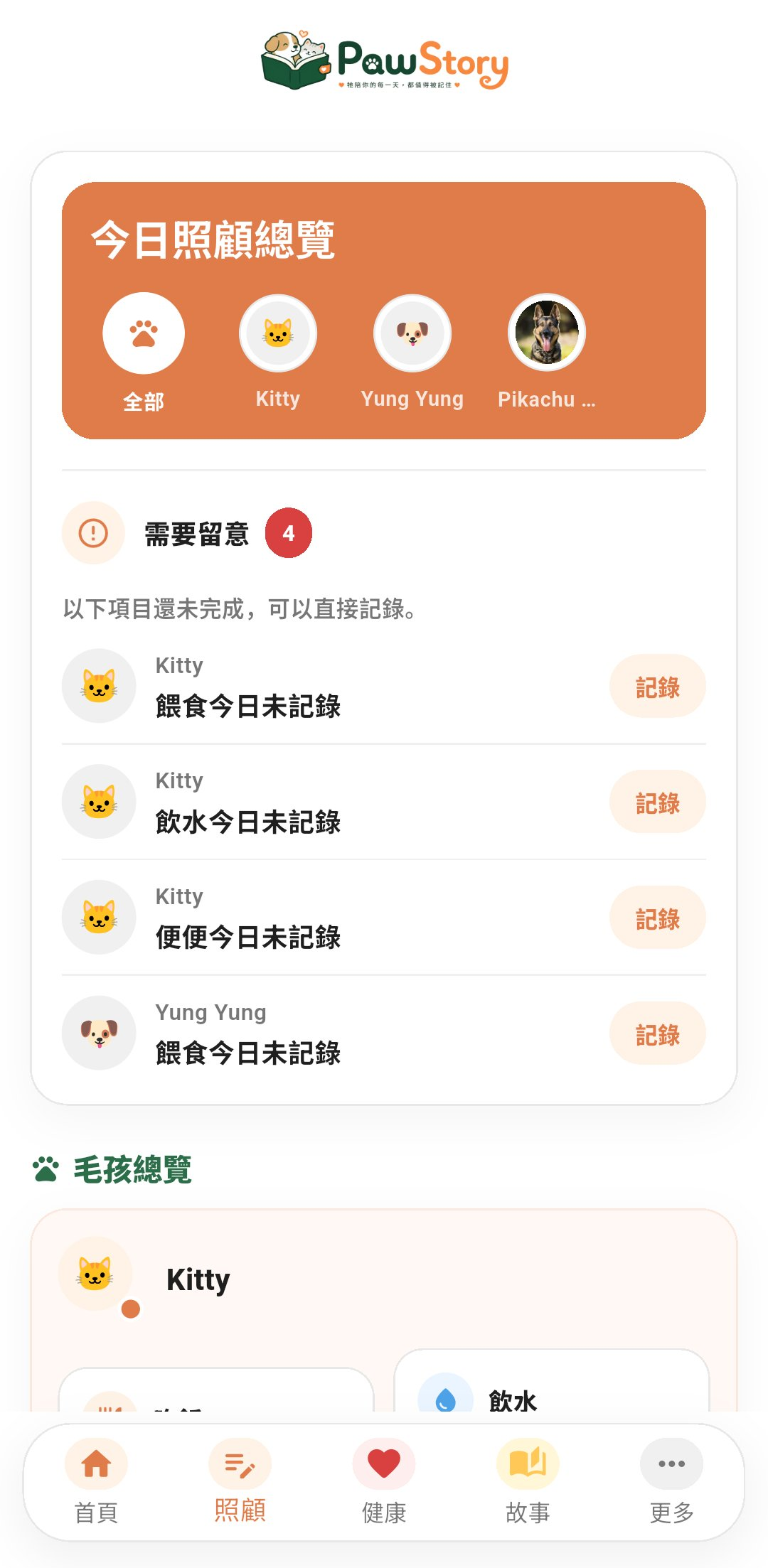The width and height of the screenshot is (768, 1568).
Task: Go to the 首頁 tab
Action: [96, 1482]
